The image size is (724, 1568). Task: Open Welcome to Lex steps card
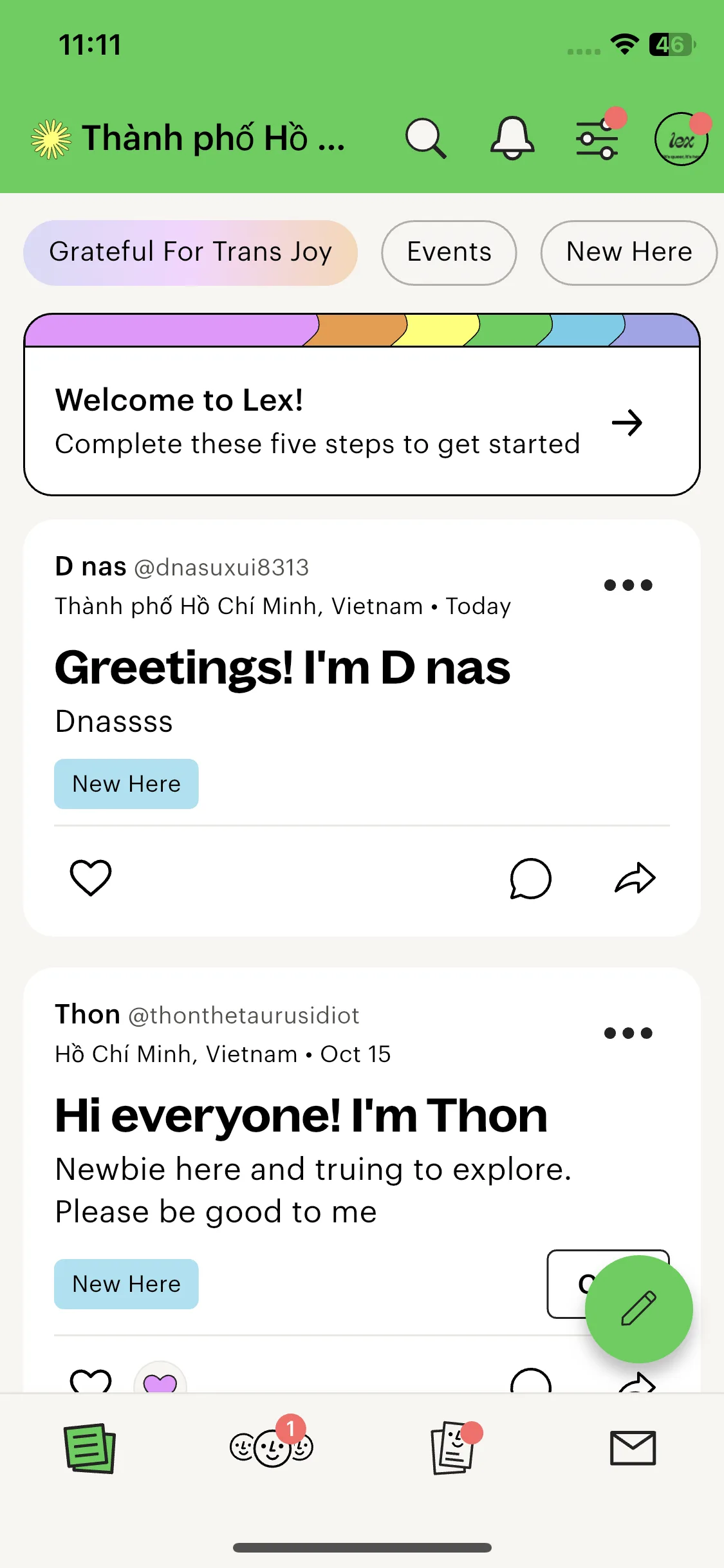click(362, 422)
